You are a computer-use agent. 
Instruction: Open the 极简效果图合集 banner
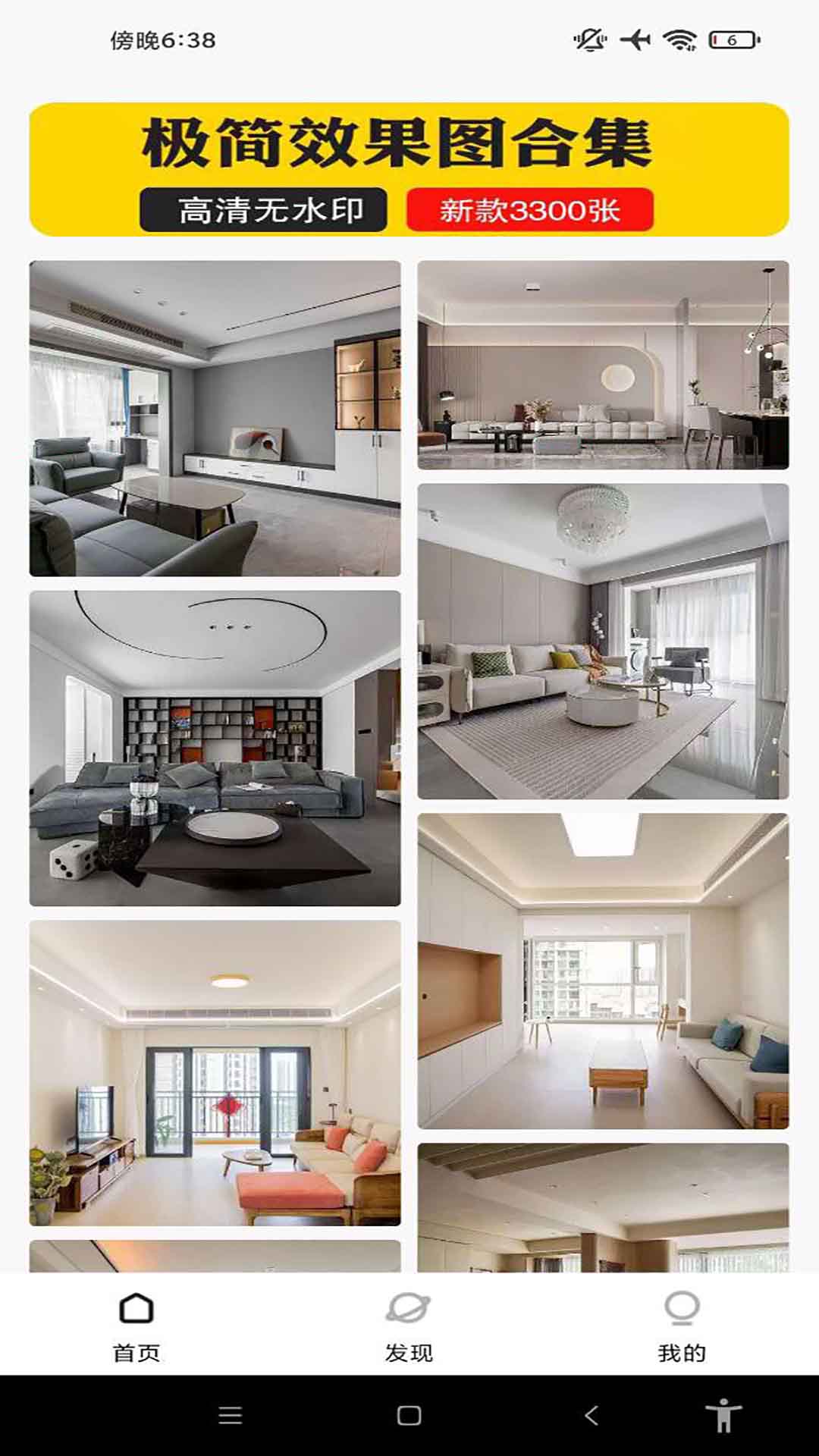pos(409,169)
